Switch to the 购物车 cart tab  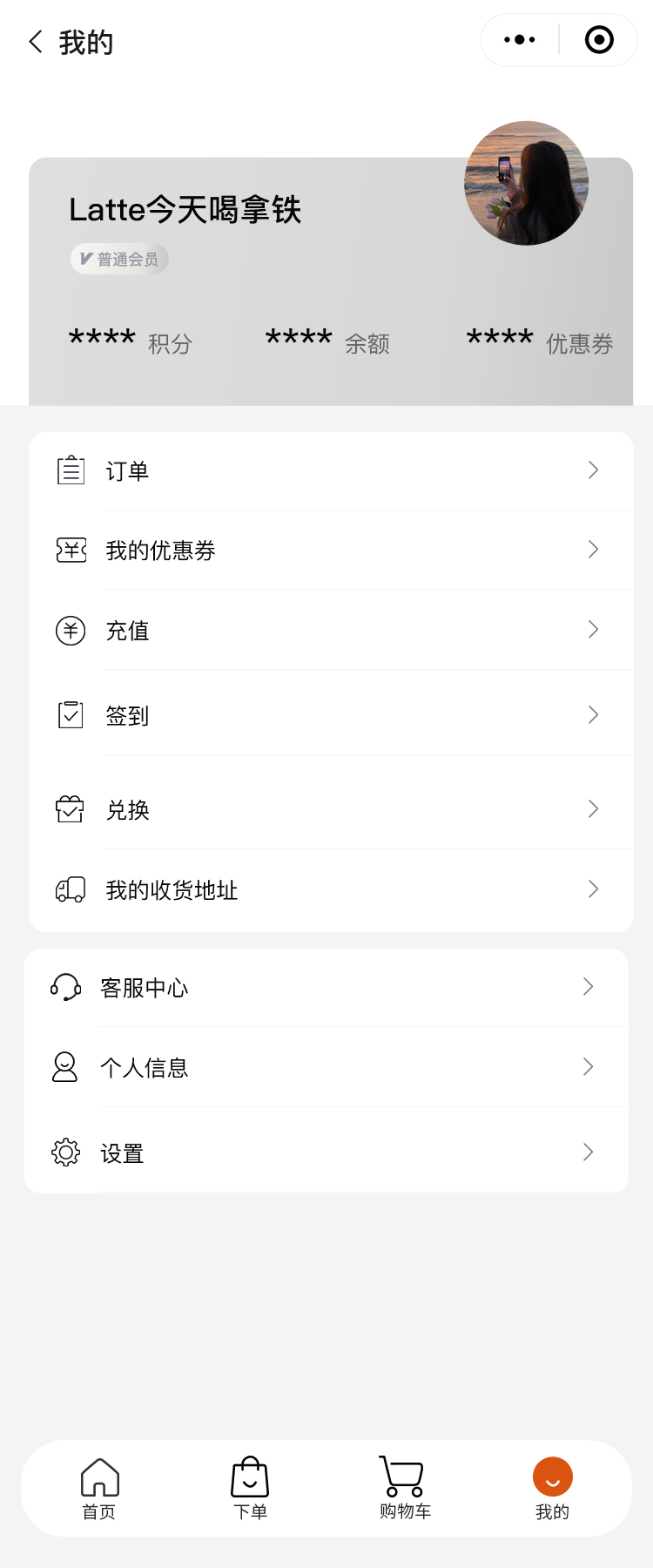click(405, 1488)
